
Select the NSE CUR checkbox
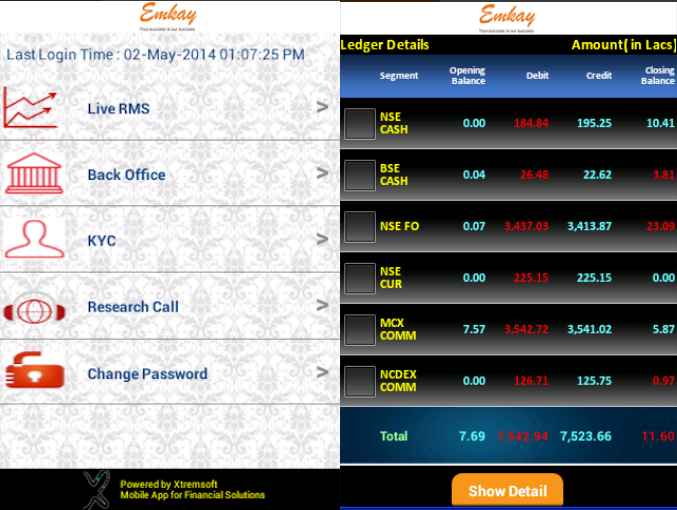[360, 277]
